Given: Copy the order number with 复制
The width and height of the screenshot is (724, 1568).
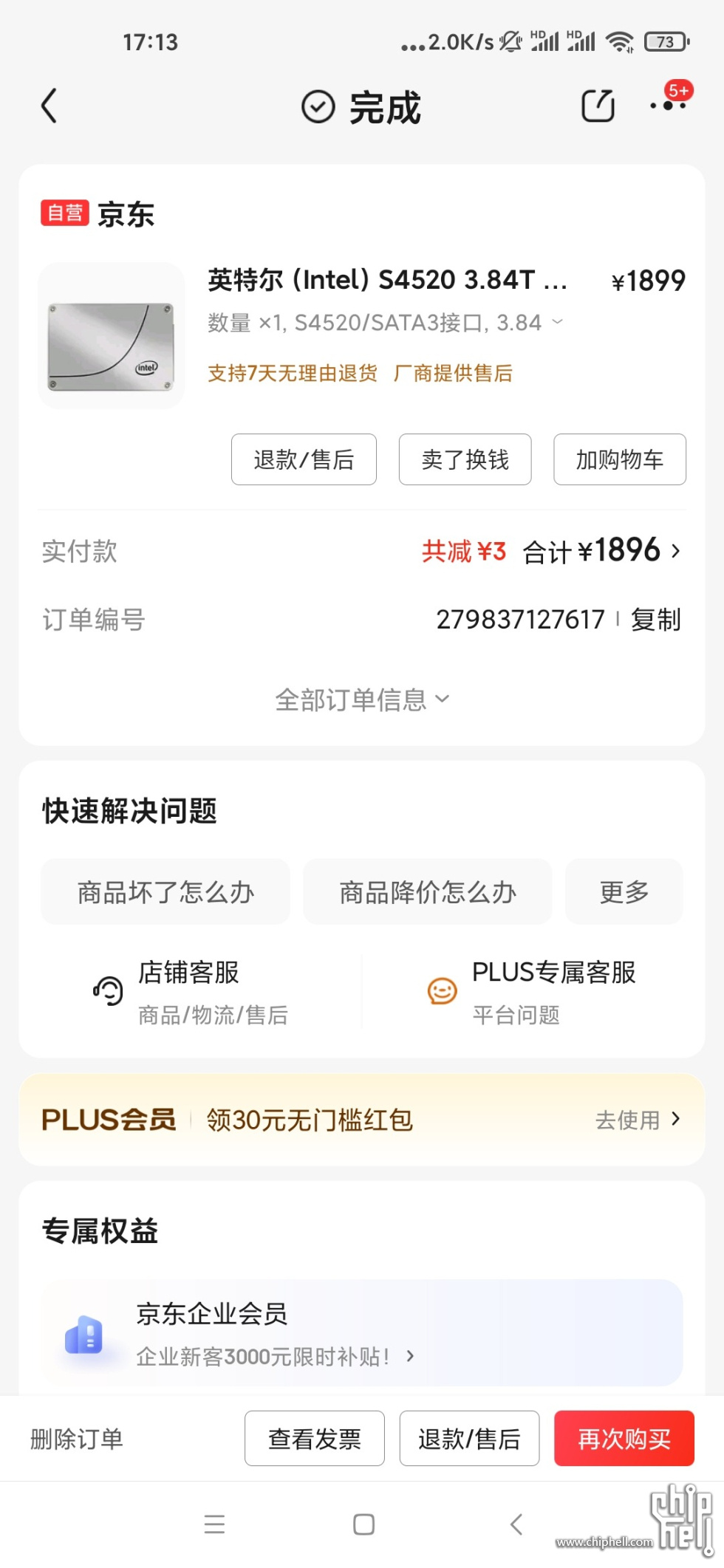Looking at the screenshot, I should [x=655, y=620].
